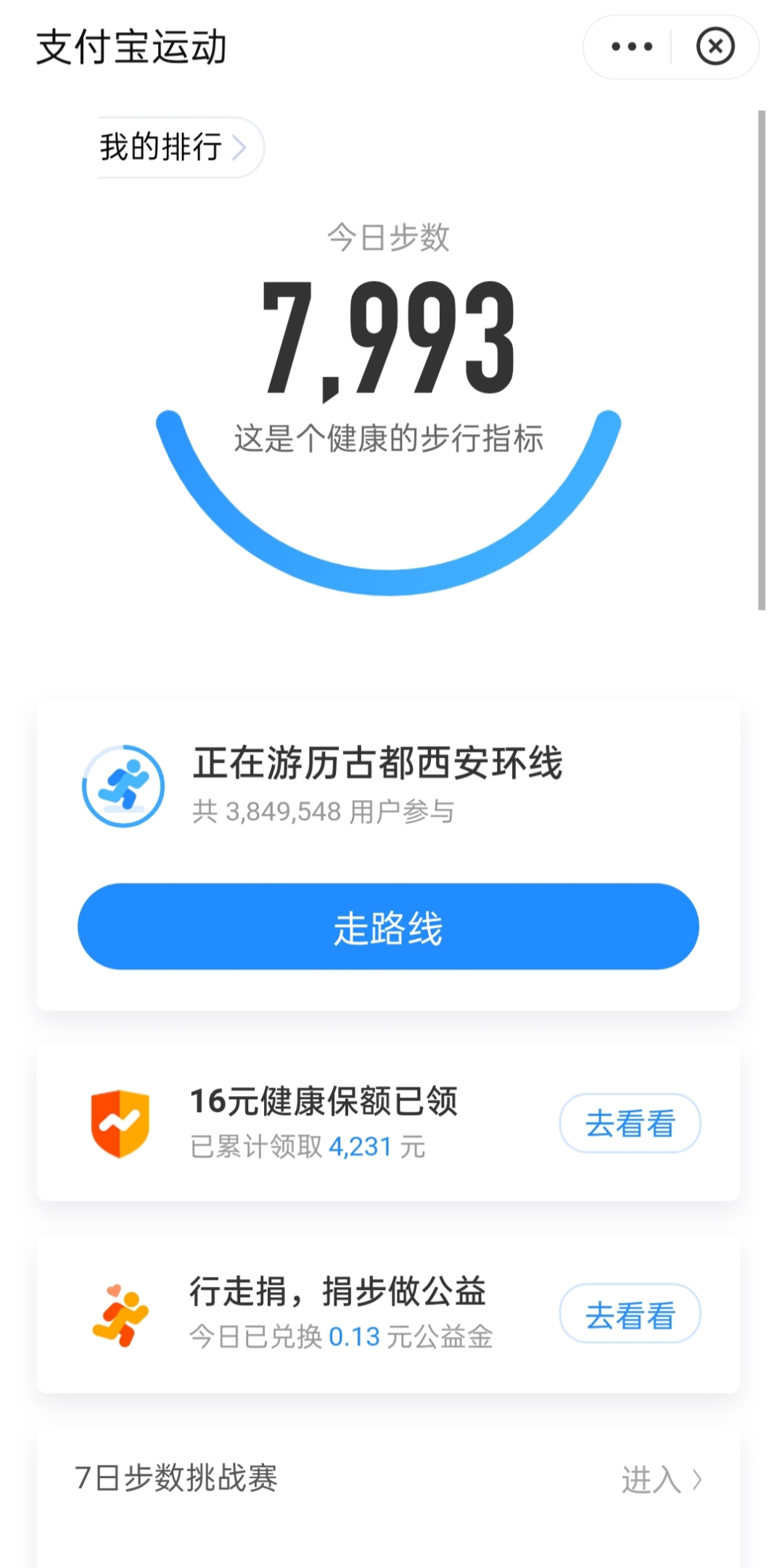Screen dimensions: 777x1568
Task: Close the Alipay Sports mini program
Action: (715, 47)
